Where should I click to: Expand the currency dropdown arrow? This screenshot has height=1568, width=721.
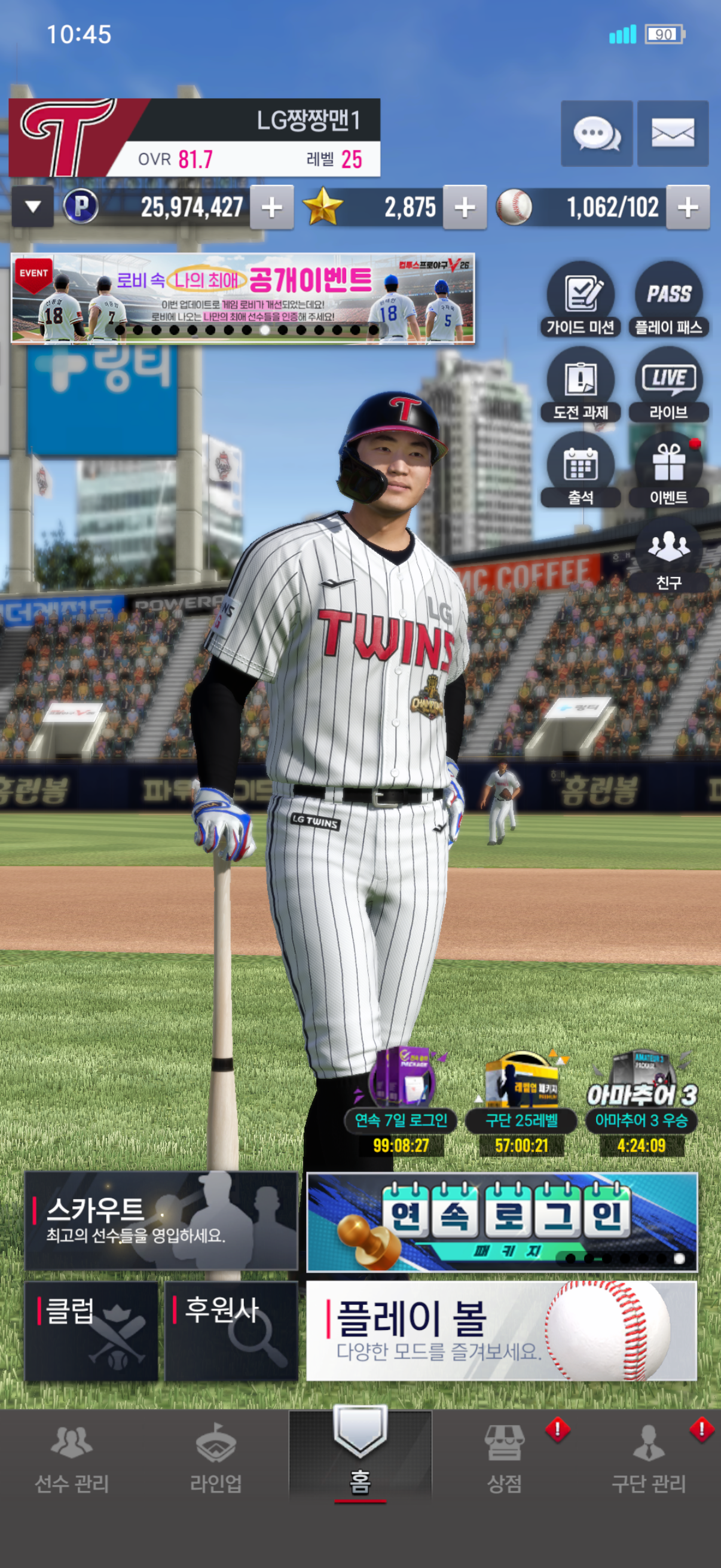[33, 207]
